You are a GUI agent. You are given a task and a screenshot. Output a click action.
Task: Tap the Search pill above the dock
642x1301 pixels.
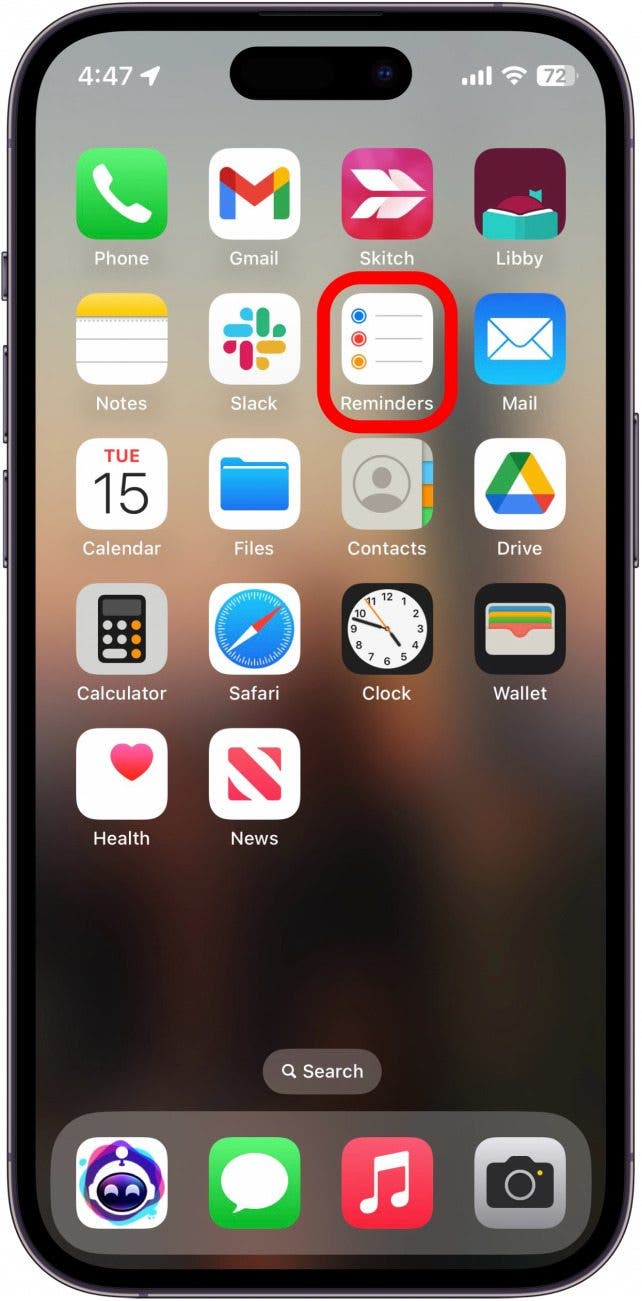[322, 1071]
